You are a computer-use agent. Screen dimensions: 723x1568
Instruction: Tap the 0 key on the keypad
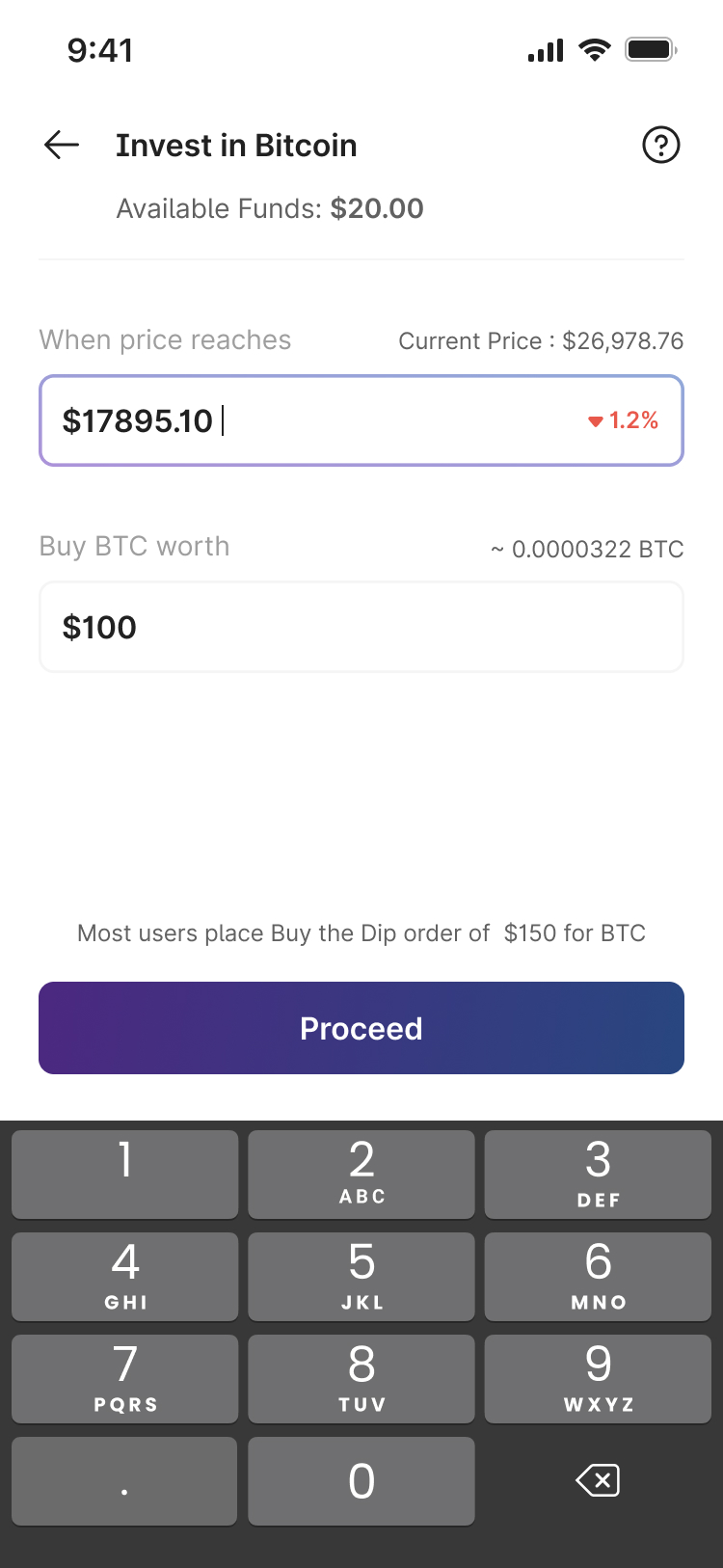[361, 1480]
